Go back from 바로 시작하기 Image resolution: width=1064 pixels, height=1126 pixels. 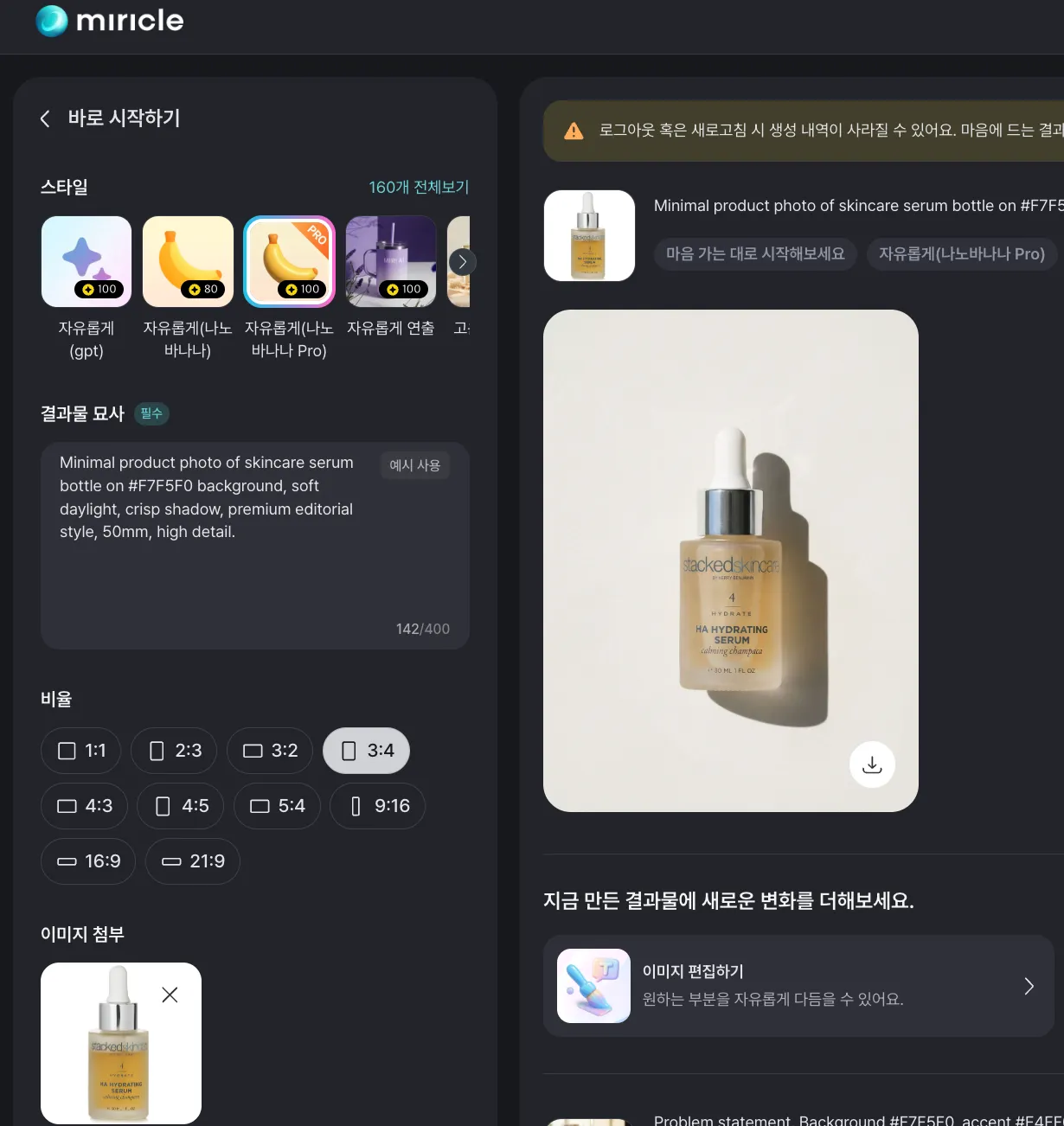point(46,118)
